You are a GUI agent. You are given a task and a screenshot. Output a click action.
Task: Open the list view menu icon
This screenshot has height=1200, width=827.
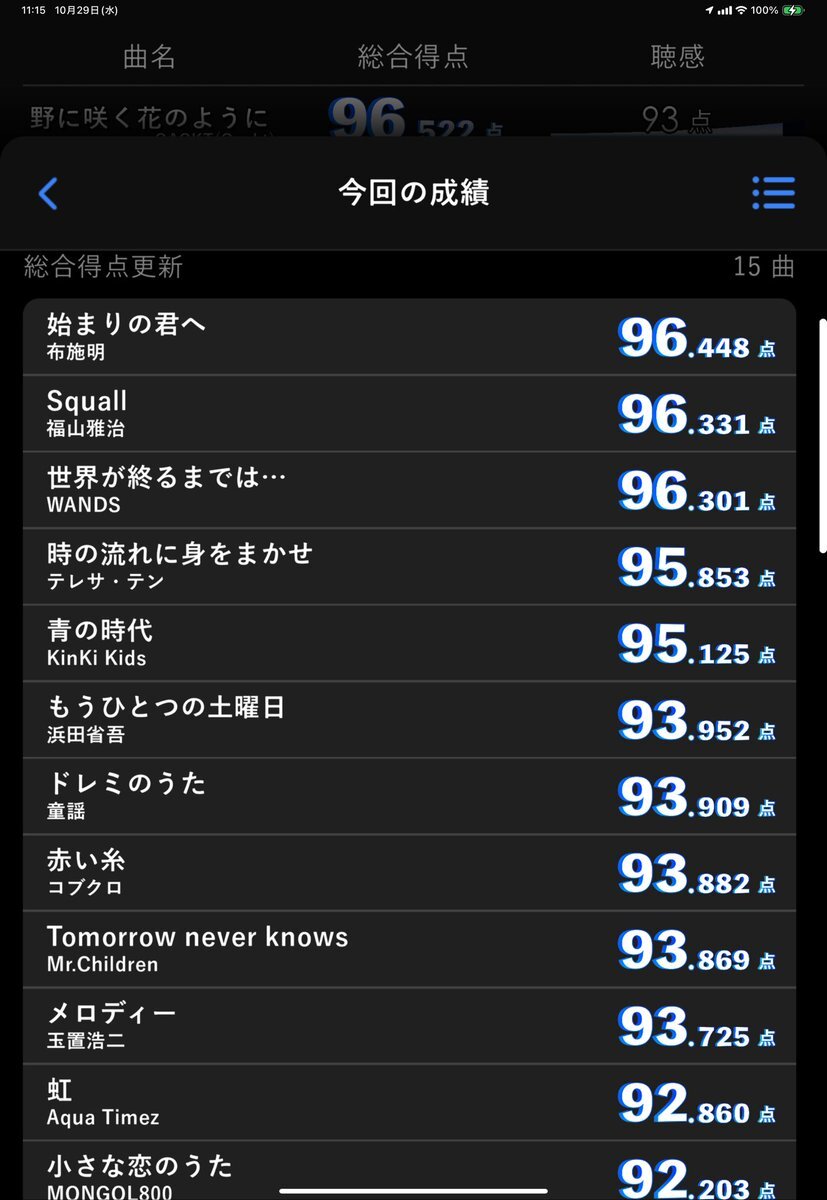click(772, 193)
